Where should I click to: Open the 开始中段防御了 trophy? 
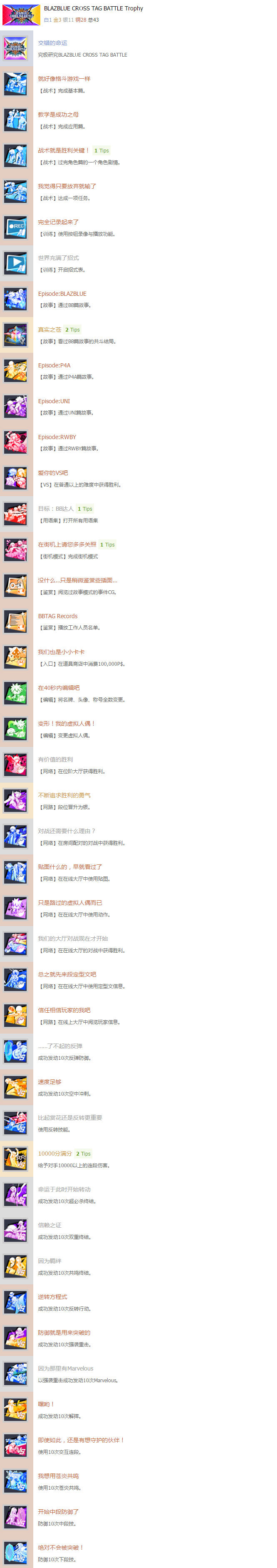58,1511
